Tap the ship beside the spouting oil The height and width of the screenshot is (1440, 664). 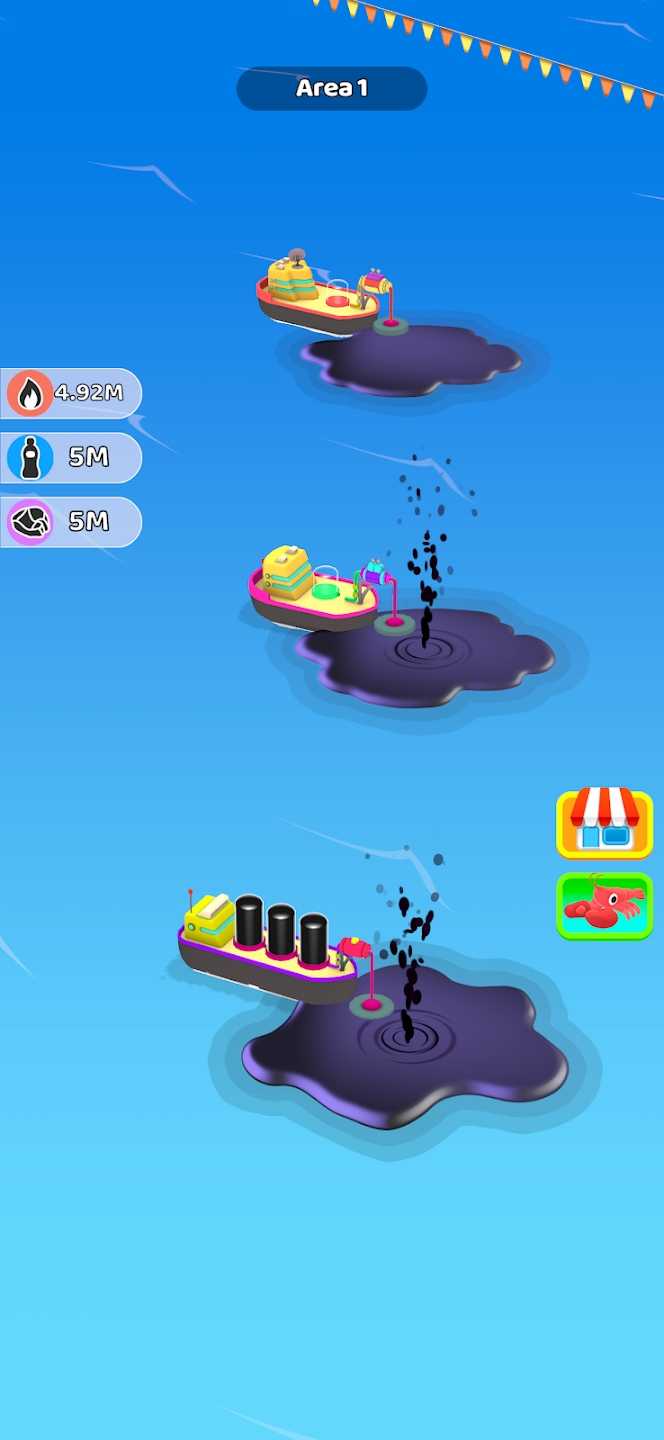[312, 588]
